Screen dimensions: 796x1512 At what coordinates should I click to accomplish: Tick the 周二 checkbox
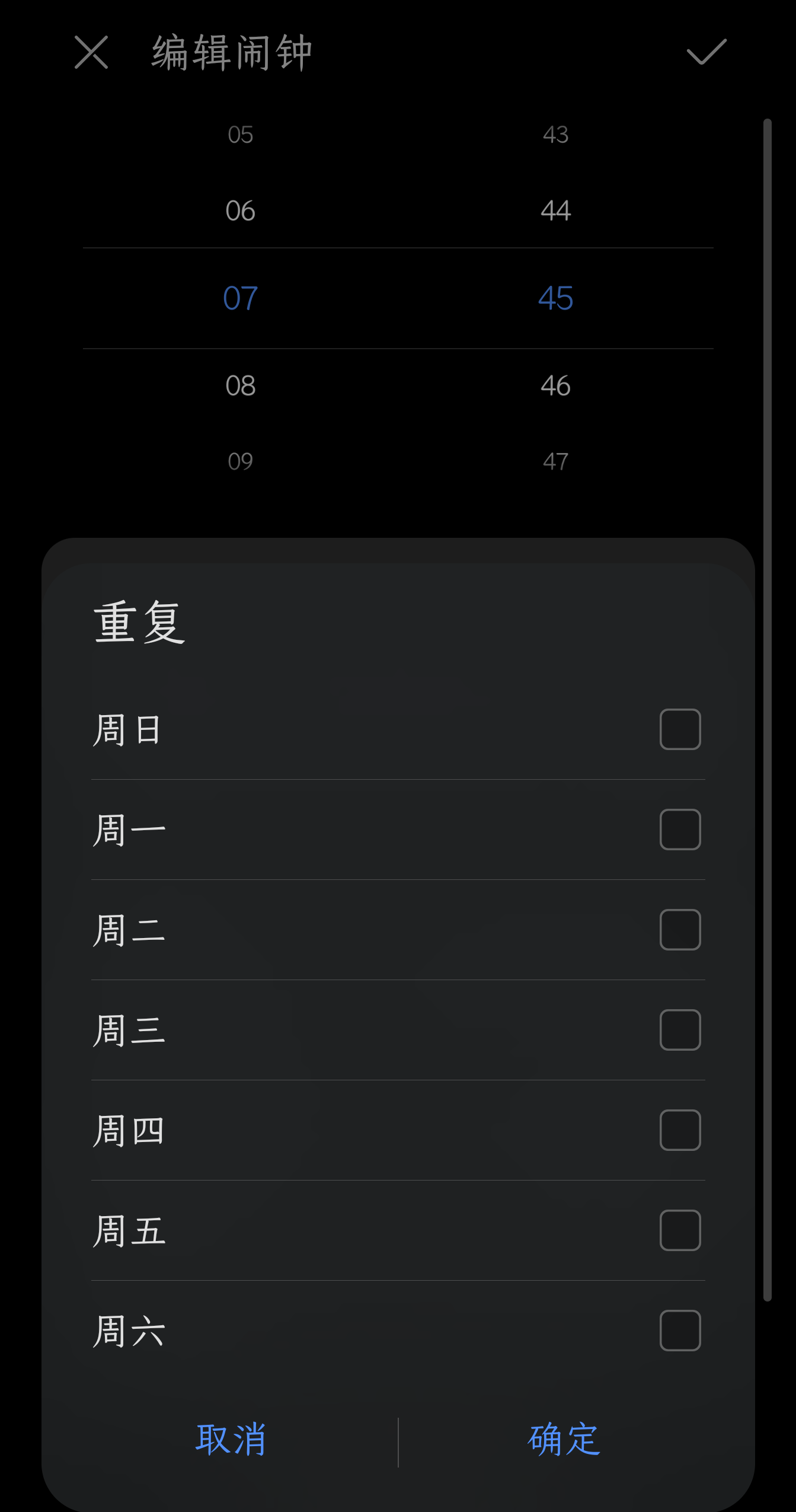click(x=680, y=930)
